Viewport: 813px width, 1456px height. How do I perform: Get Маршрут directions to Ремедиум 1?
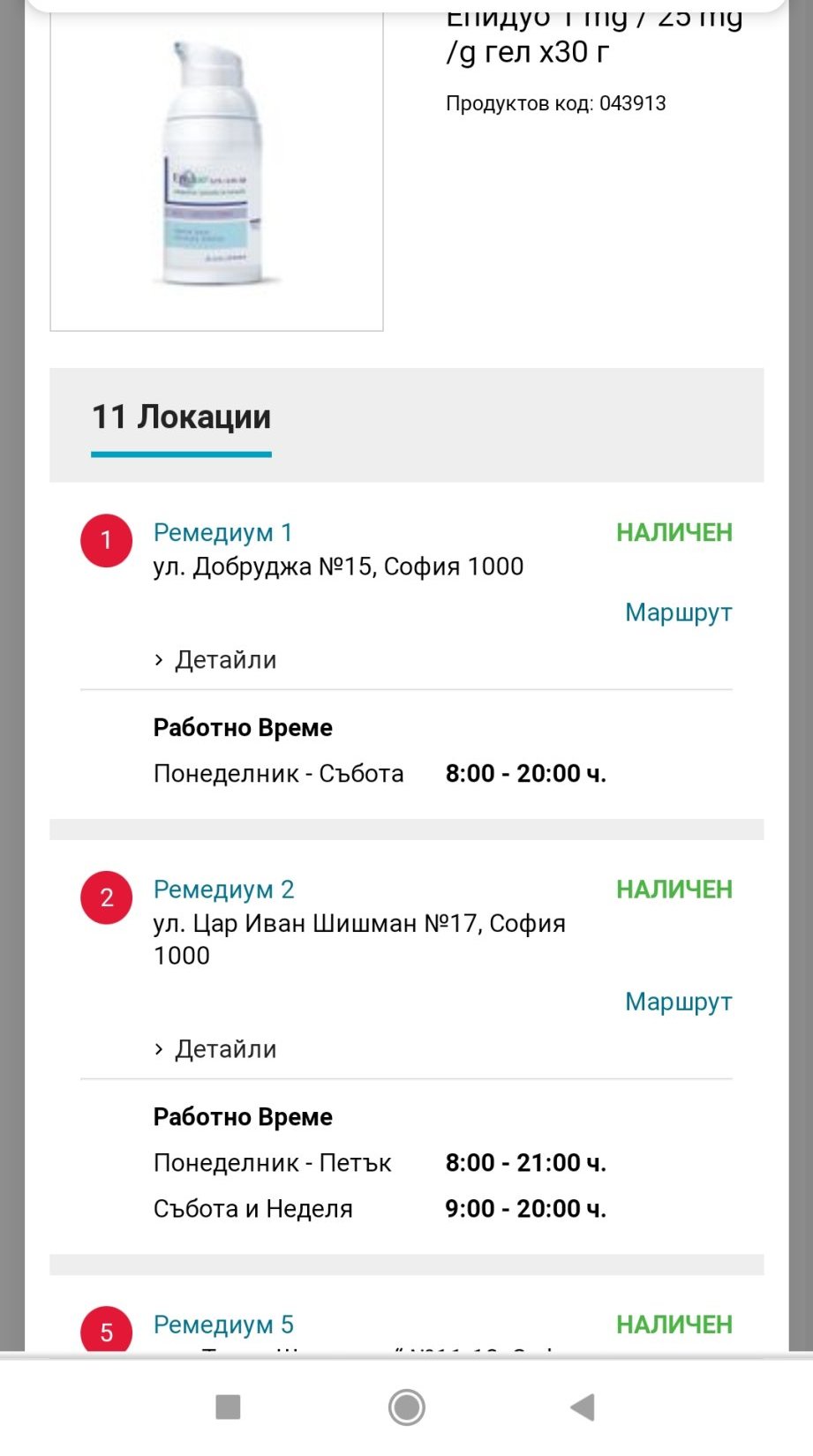678,612
